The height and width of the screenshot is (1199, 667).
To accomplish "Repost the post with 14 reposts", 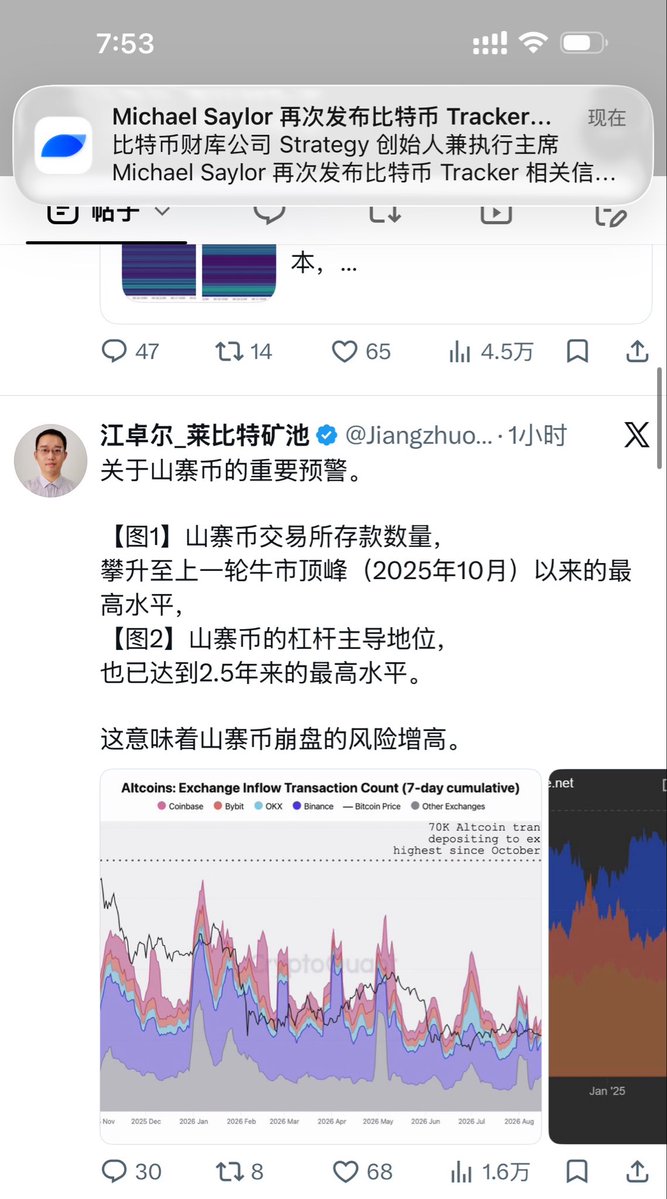I will [243, 351].
